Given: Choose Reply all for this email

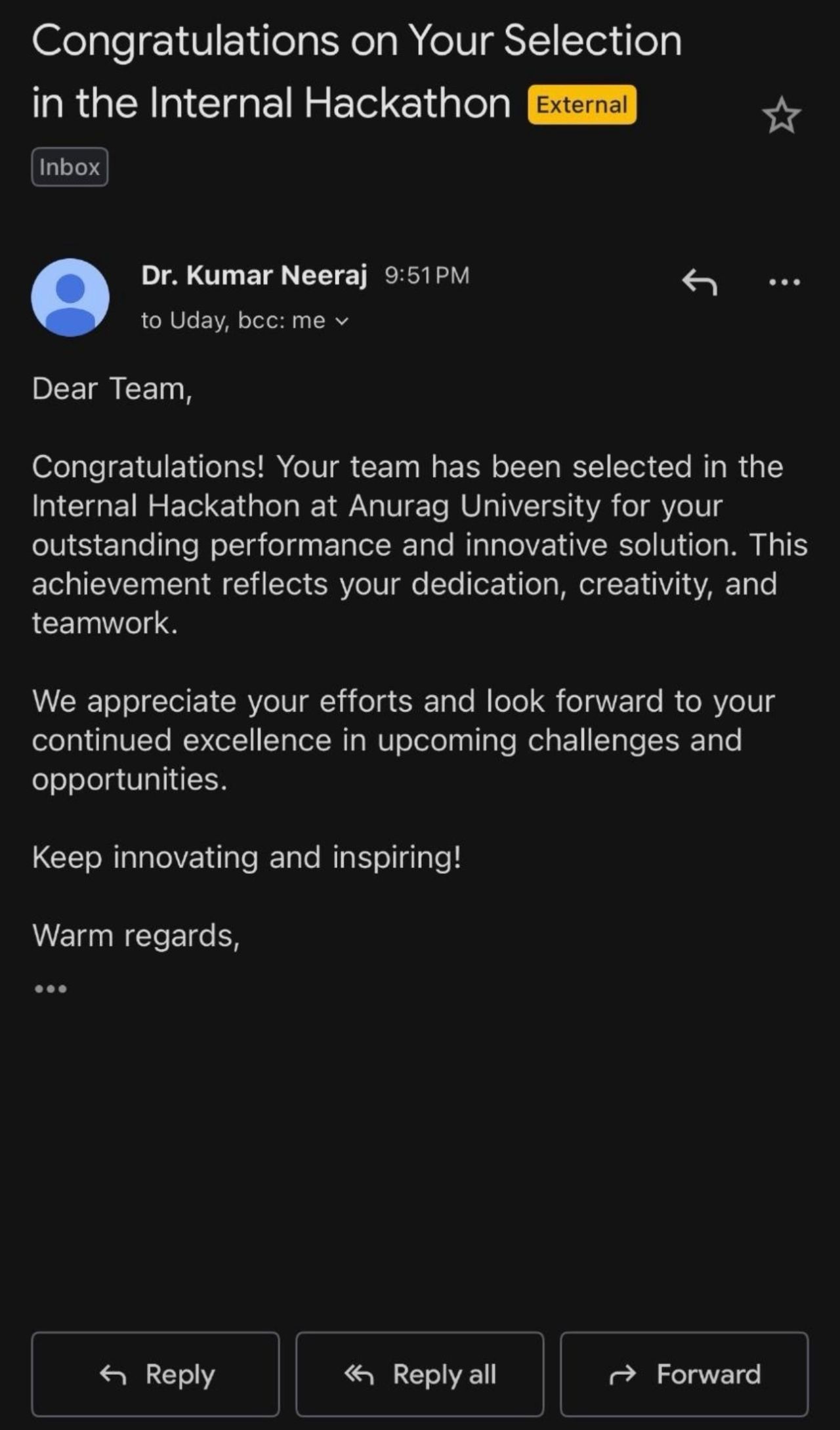Looking at the screenshot, I should 419,1374.
